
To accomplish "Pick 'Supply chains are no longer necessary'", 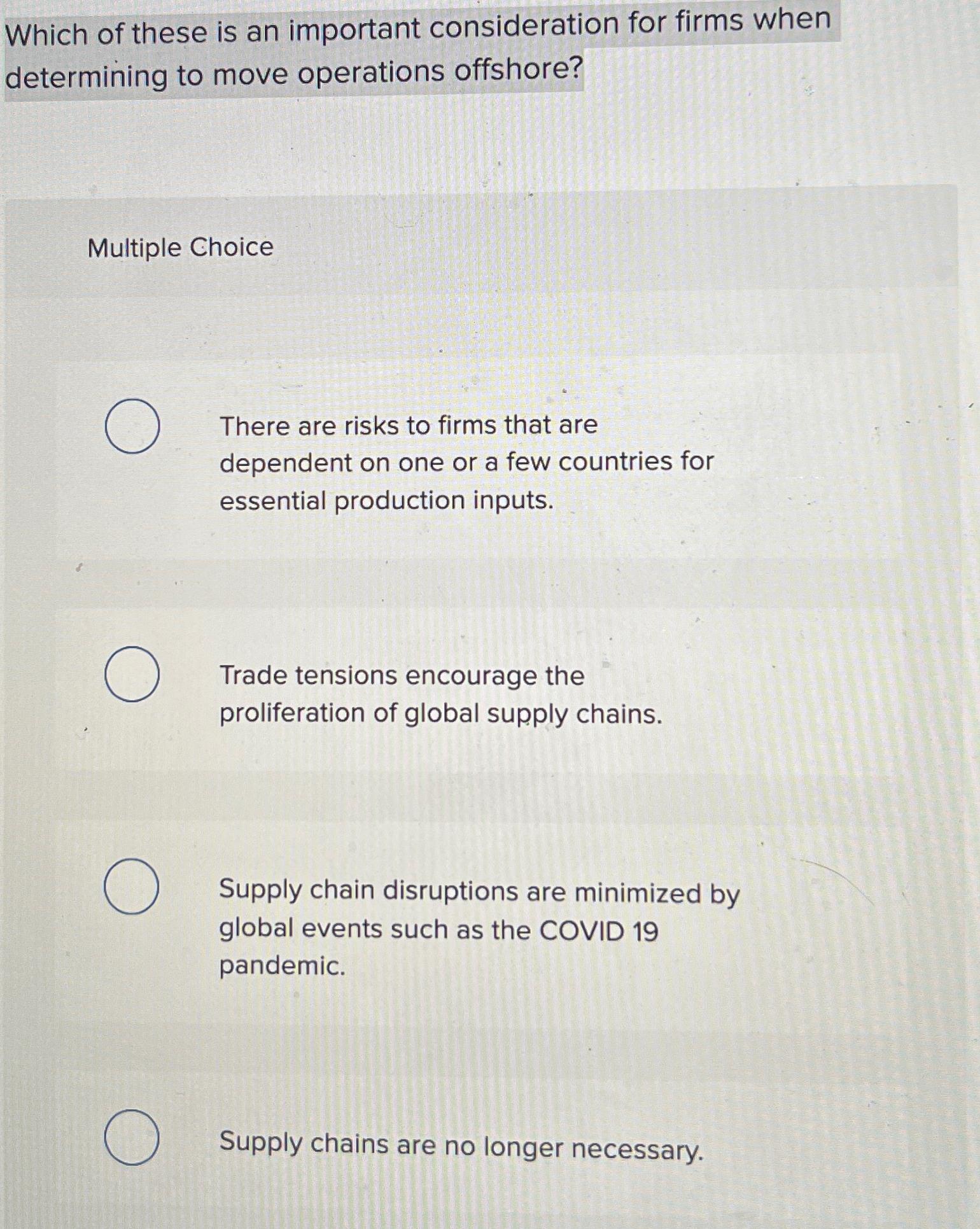I will 132,1137.
